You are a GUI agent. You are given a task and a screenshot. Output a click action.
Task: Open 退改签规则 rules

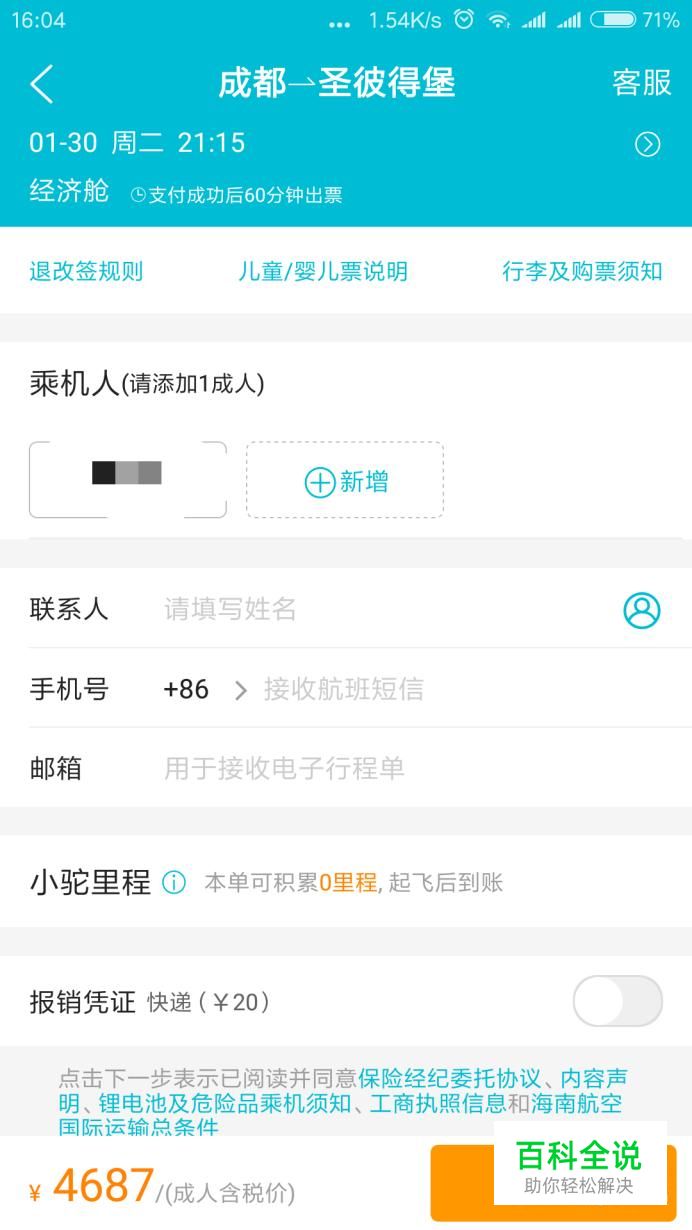pos(86,271)
